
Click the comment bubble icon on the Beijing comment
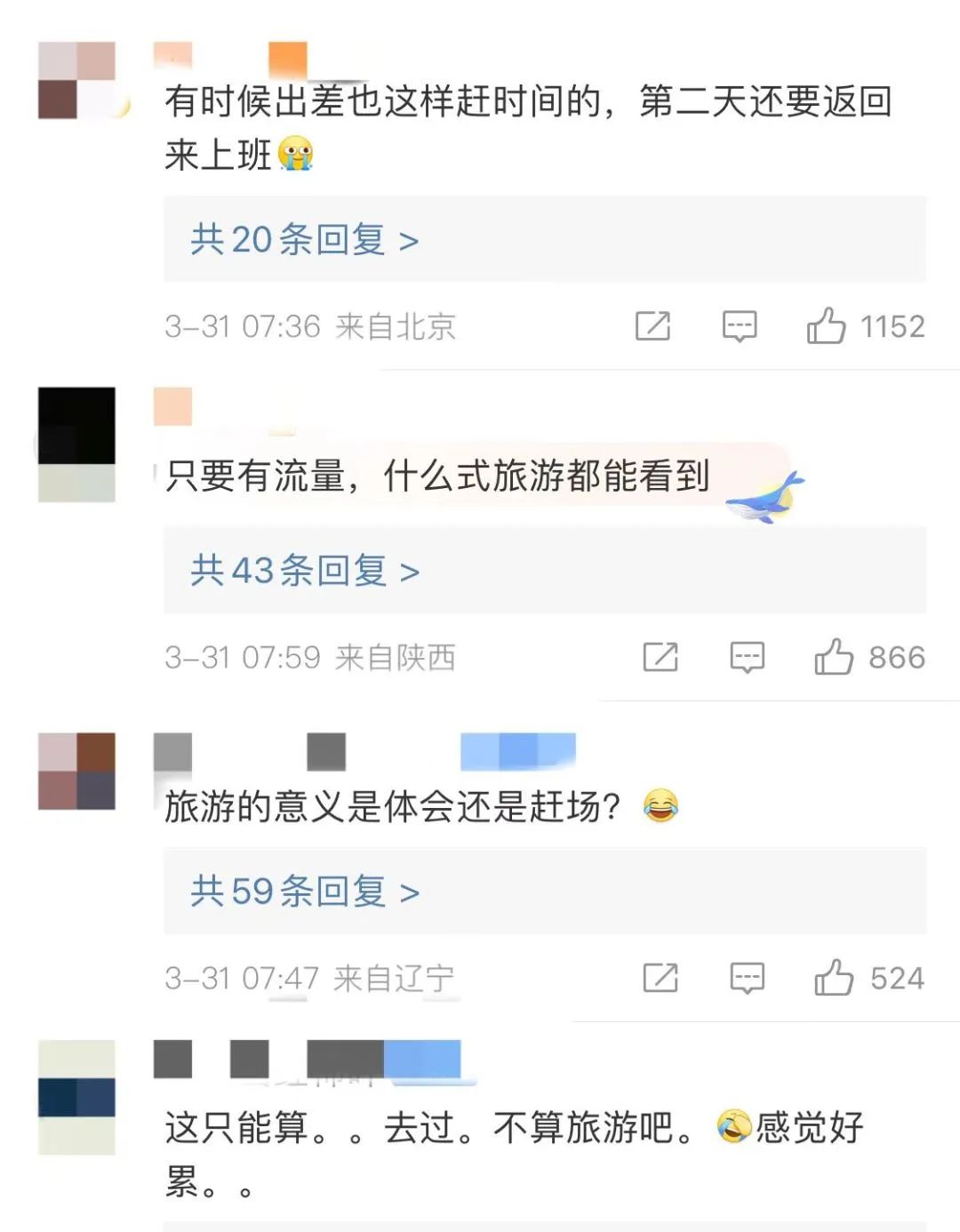pos(740,326)
